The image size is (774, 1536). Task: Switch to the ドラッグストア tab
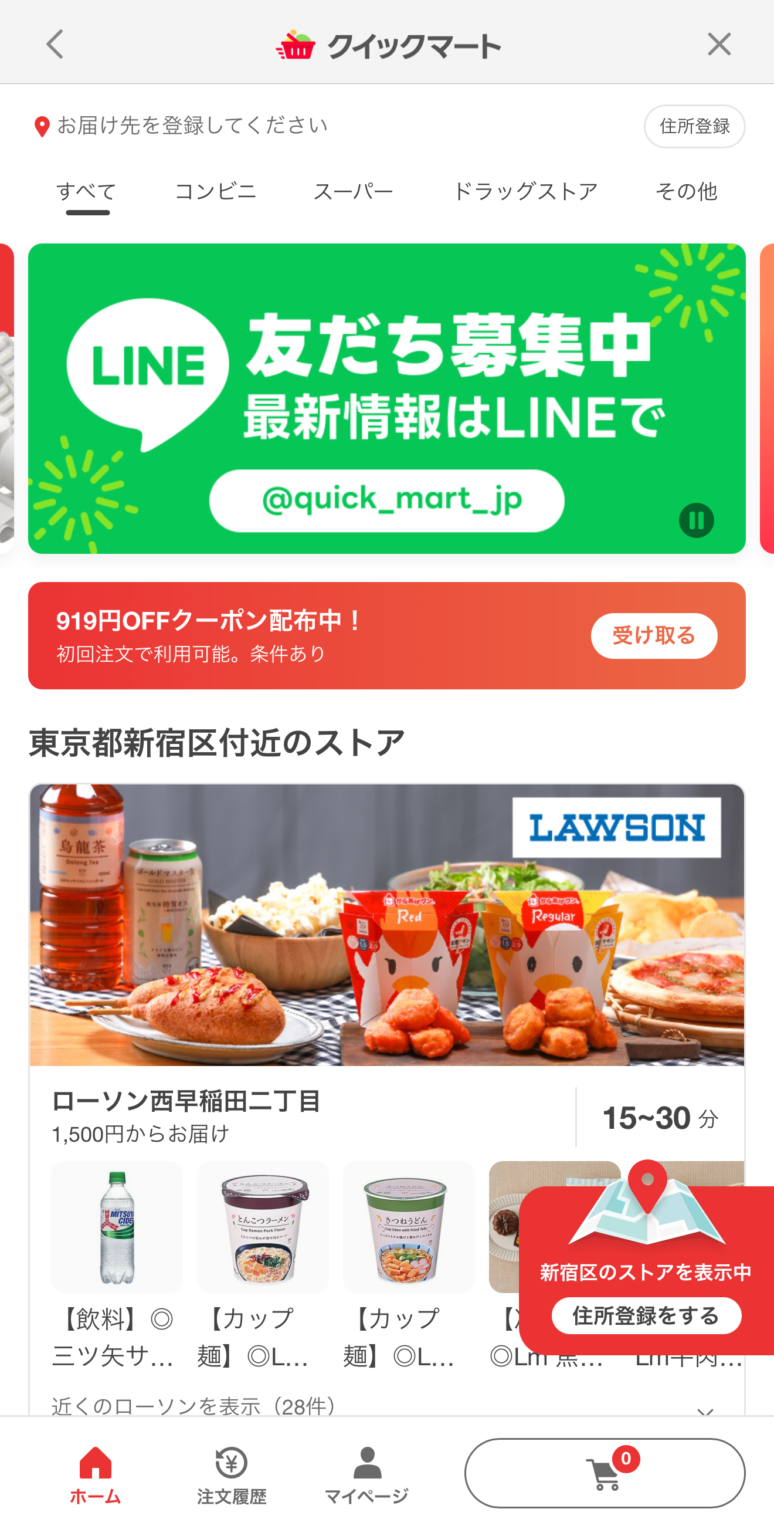[x=525, y=191]
